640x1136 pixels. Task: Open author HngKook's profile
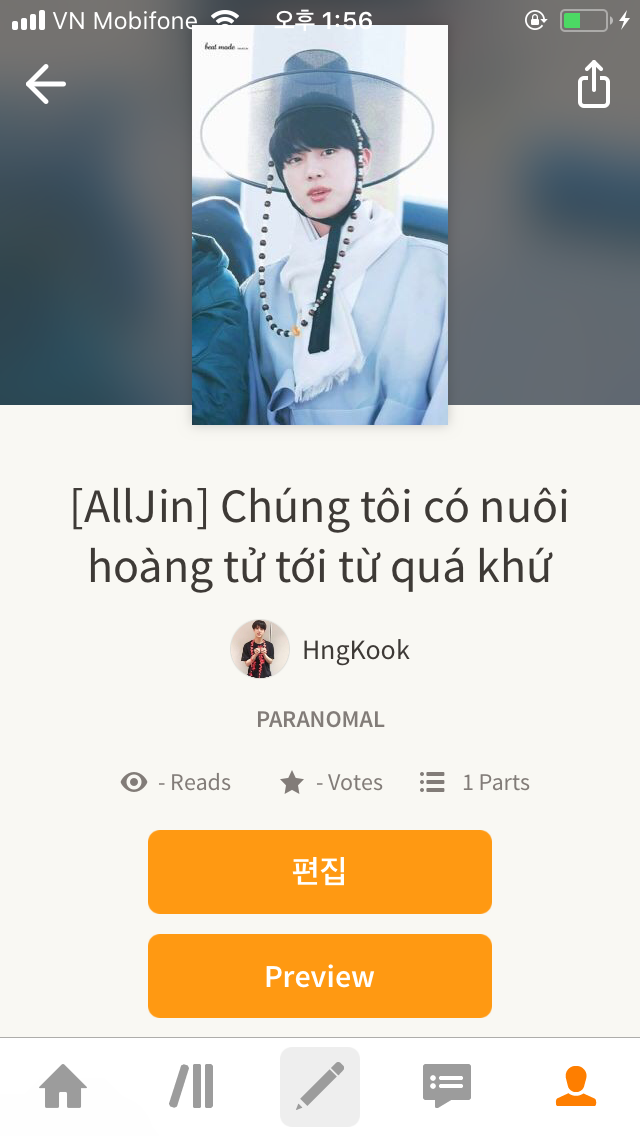coord(320,649)
